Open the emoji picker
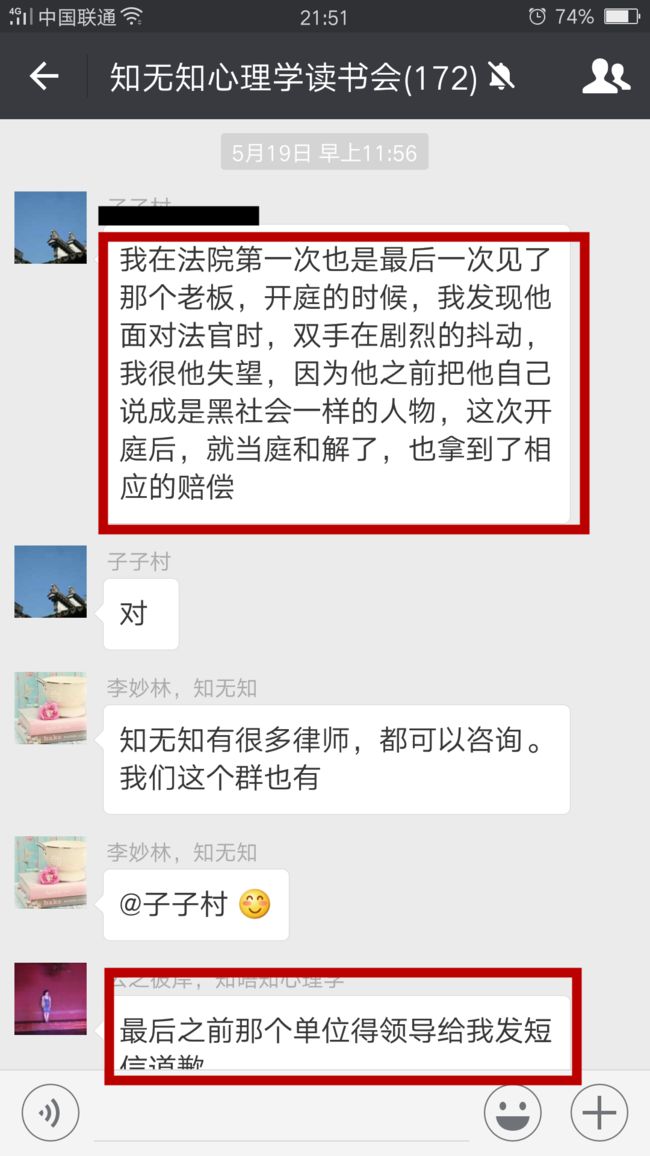 click(513, 1113)
